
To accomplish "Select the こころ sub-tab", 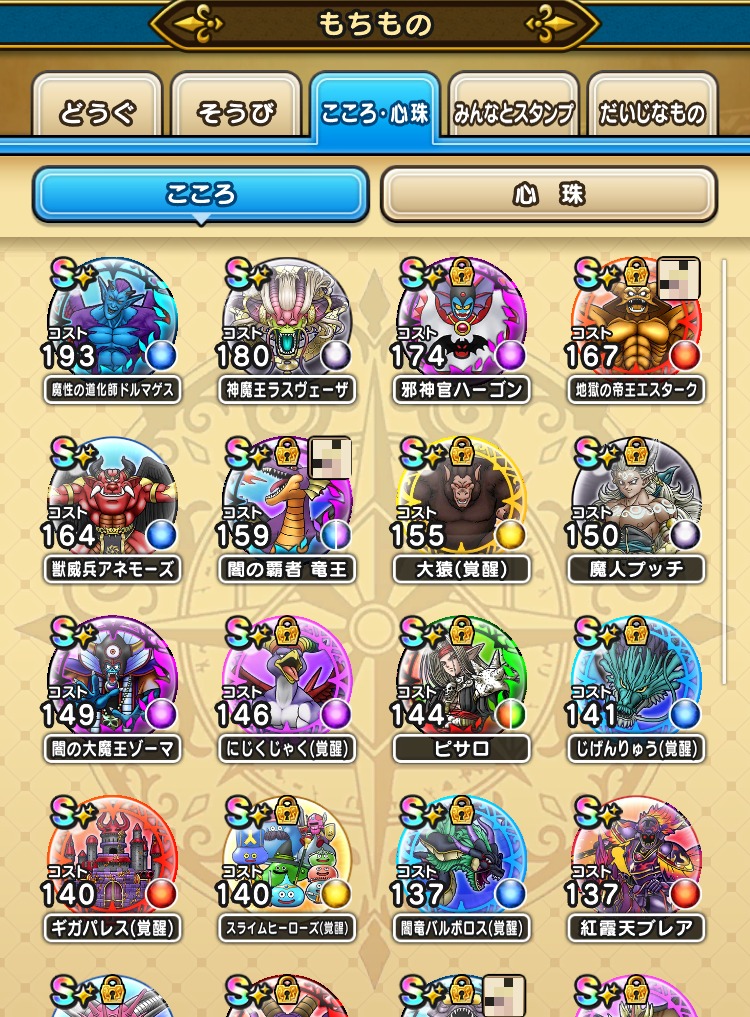I will (201, 194).
